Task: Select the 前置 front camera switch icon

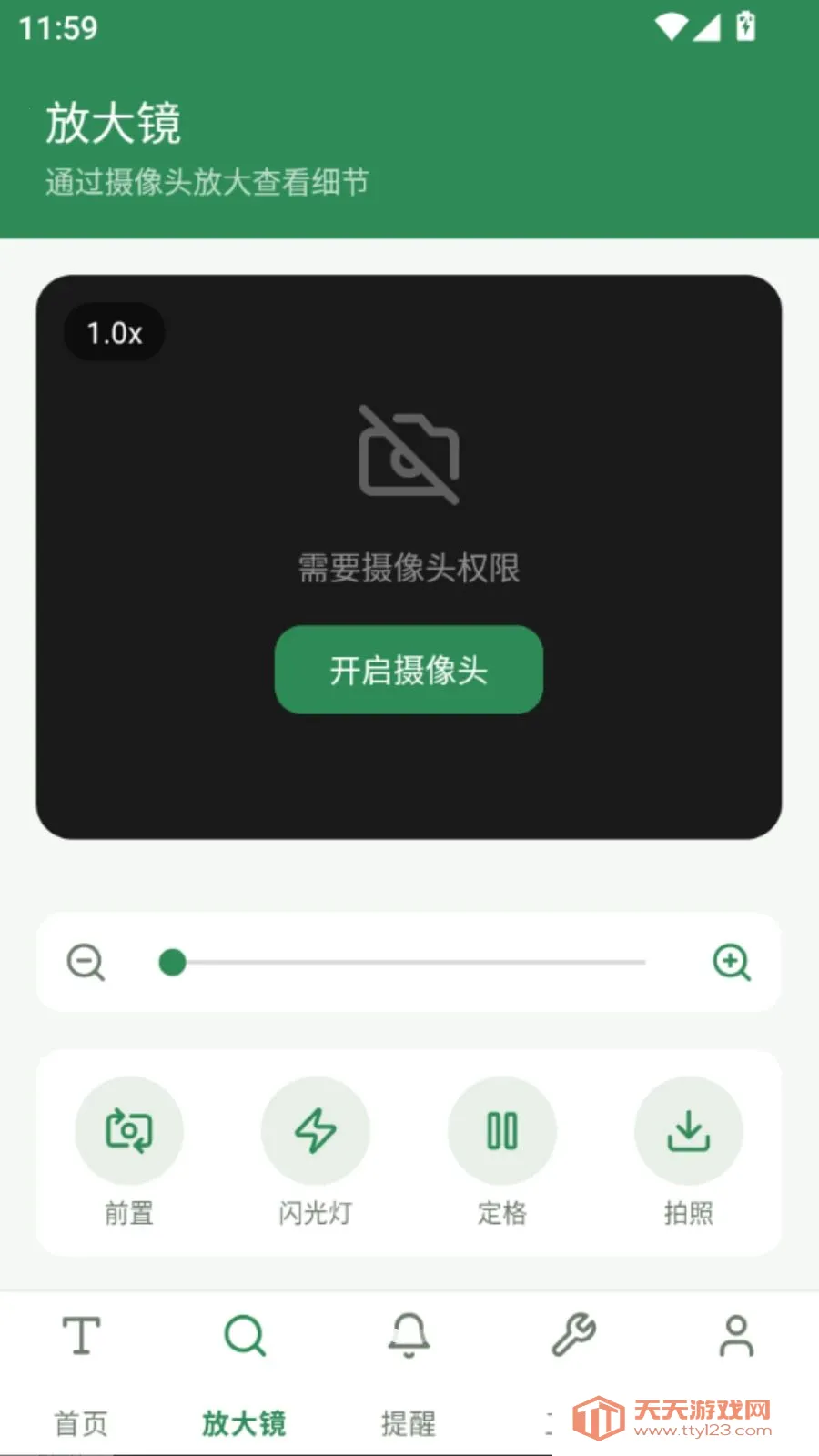Action: [129, 1130]
